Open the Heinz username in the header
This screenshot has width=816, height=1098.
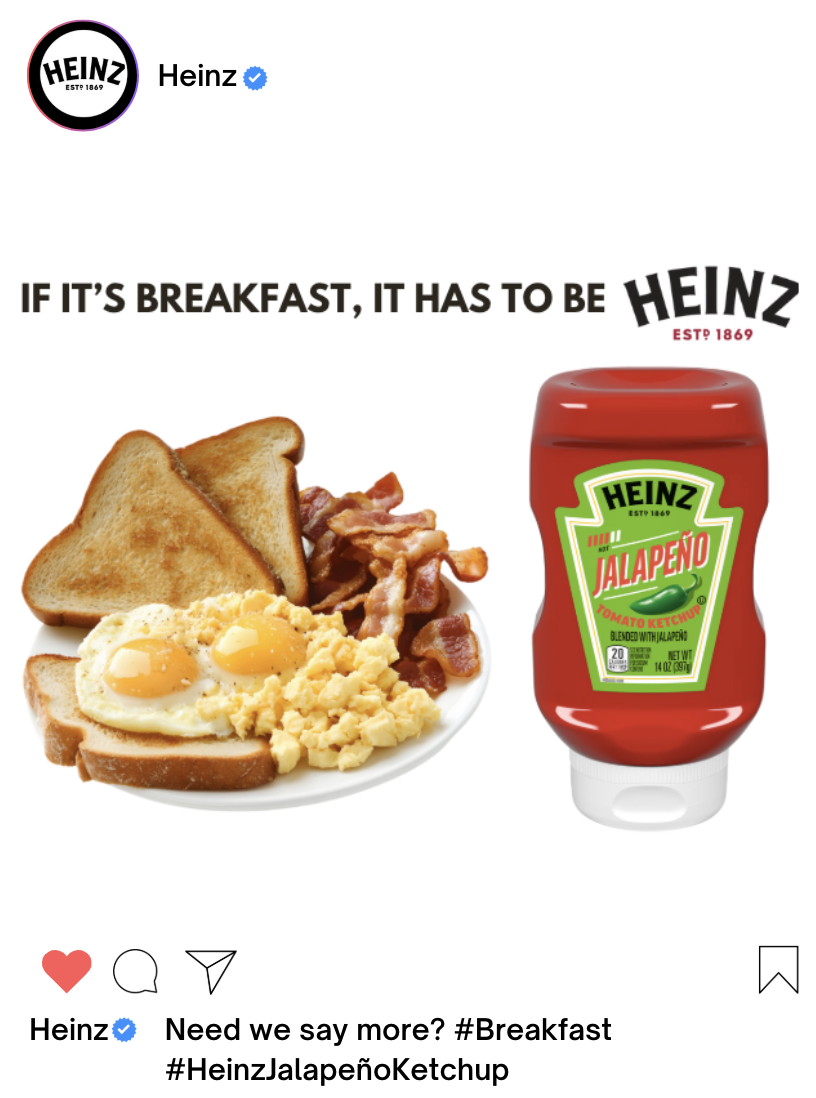point(196,76)
